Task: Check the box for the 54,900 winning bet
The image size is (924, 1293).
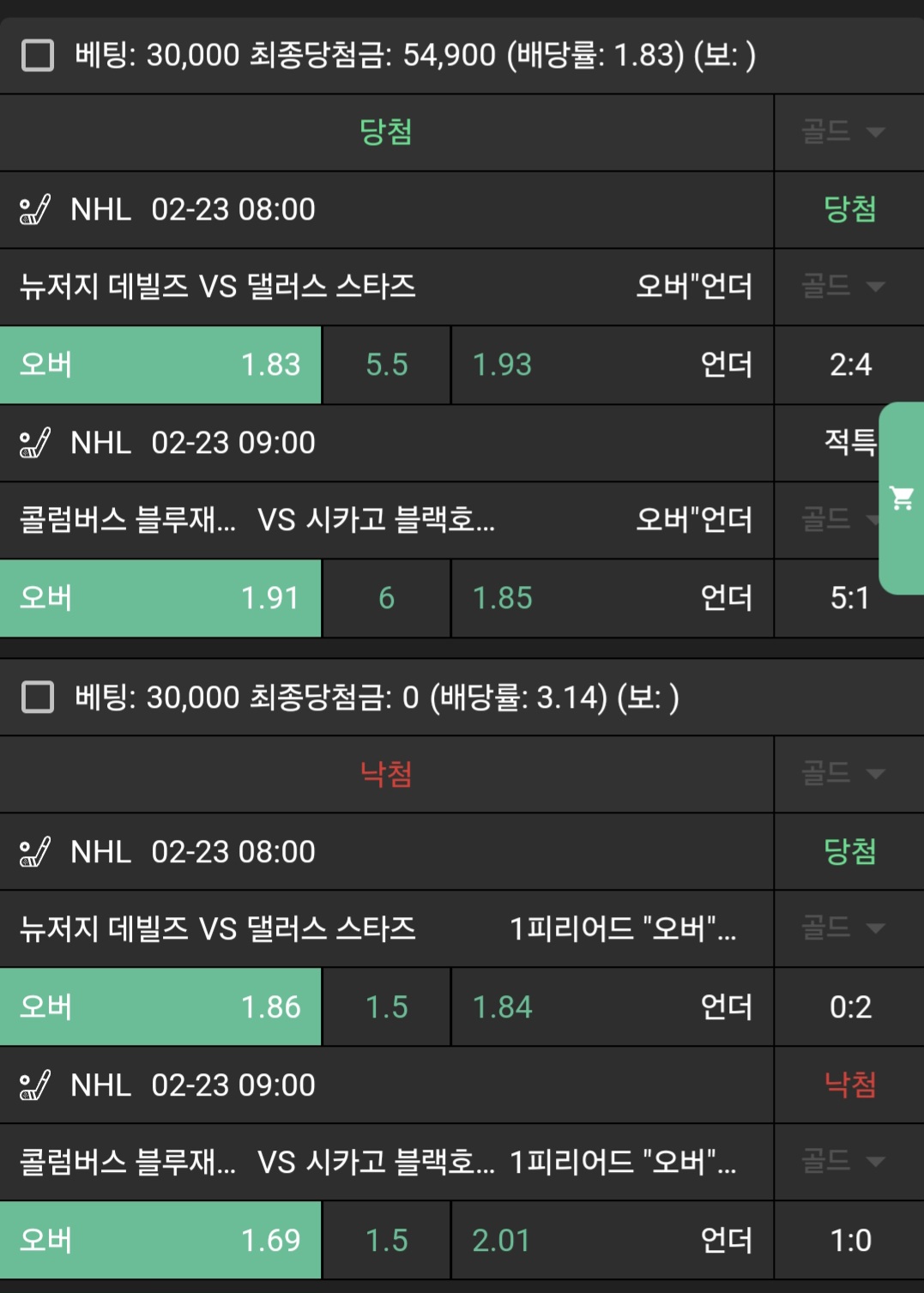Action: [x=38, y=56]
